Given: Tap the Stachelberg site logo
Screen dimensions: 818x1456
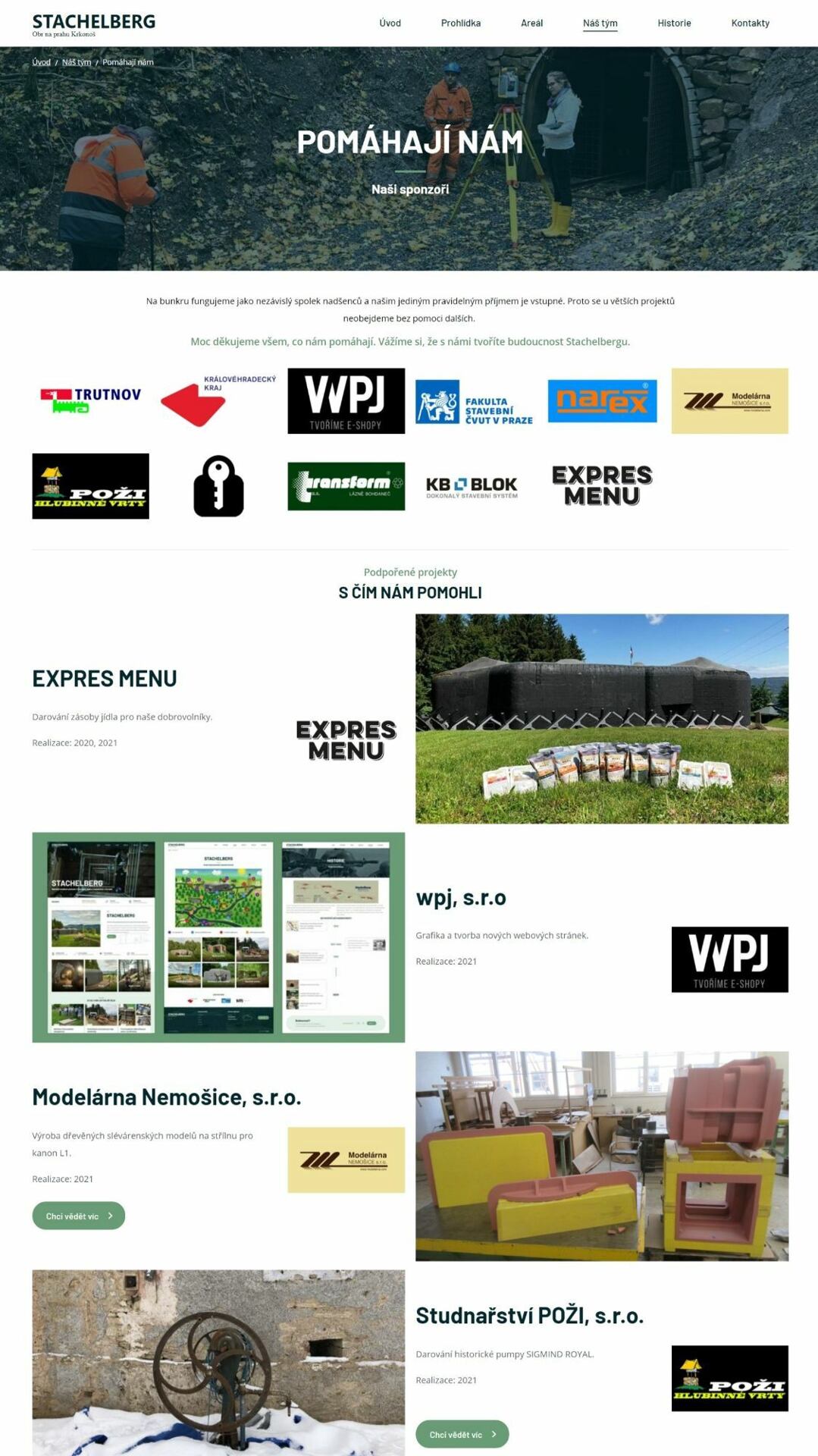Looking at the screenshot, I should [x=93, y=24].
